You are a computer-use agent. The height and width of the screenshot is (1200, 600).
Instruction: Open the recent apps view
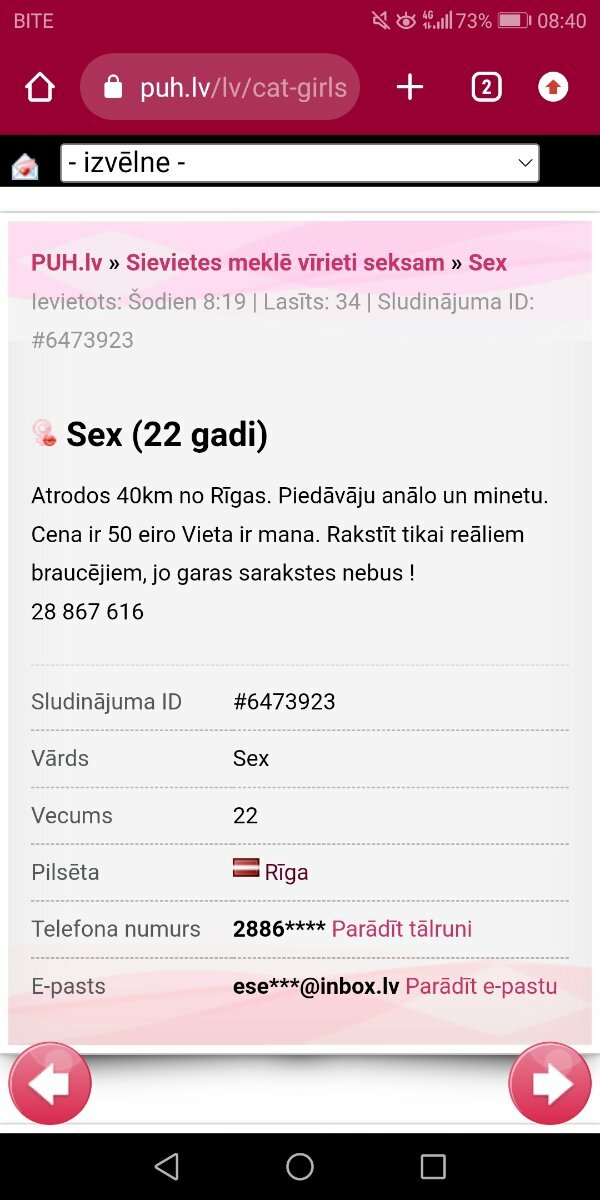[433, 1166]
